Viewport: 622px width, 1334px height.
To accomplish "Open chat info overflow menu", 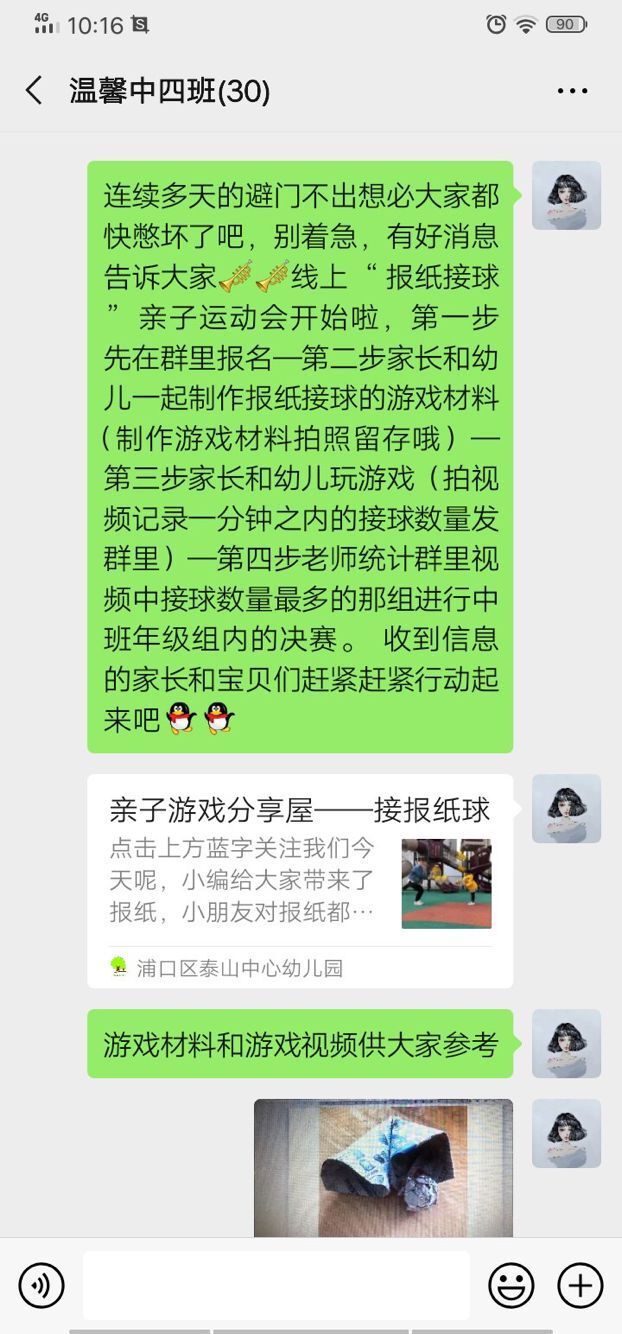I will click(x=572, y=91).
